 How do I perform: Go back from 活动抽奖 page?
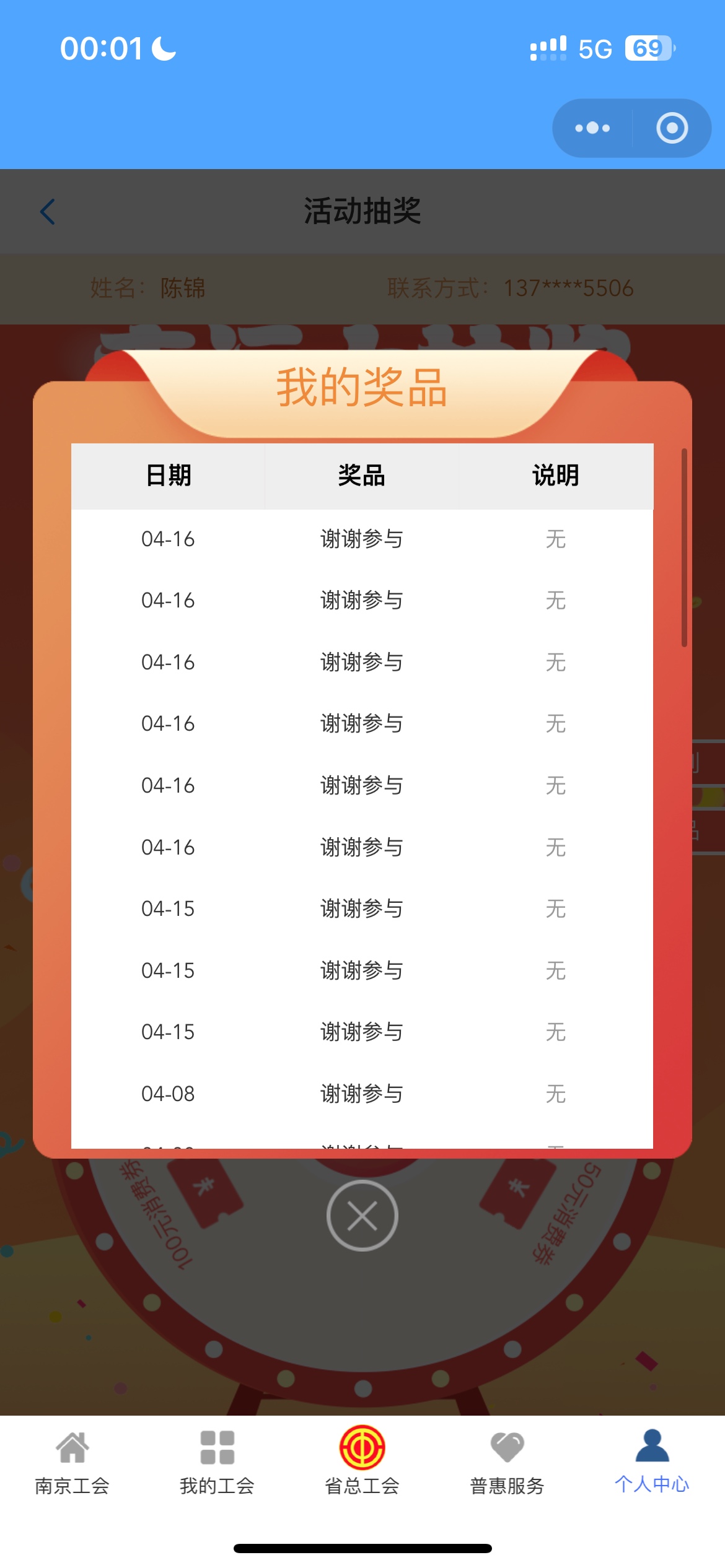click(48, 212)
